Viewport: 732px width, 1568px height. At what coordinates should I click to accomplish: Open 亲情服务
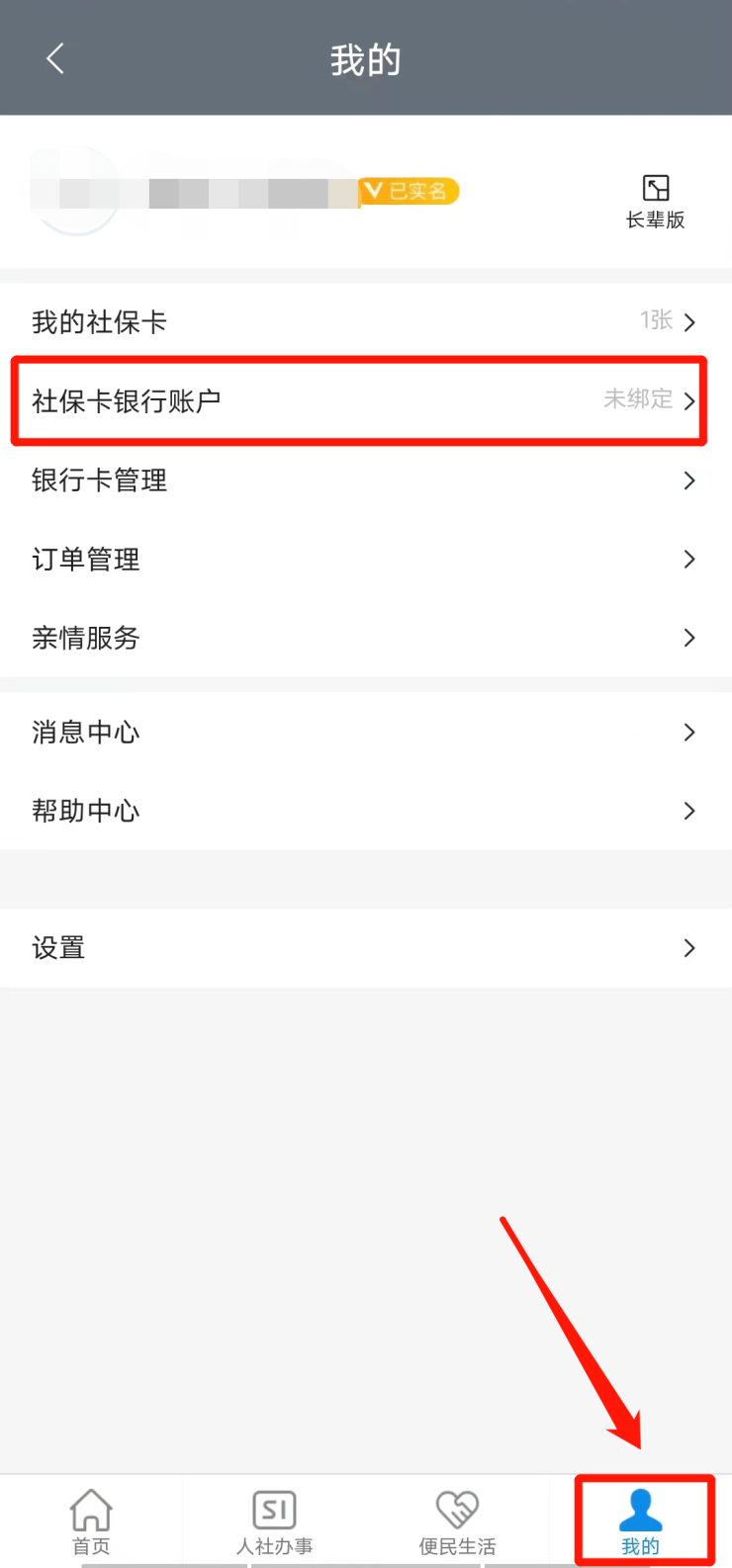[364, 638]
